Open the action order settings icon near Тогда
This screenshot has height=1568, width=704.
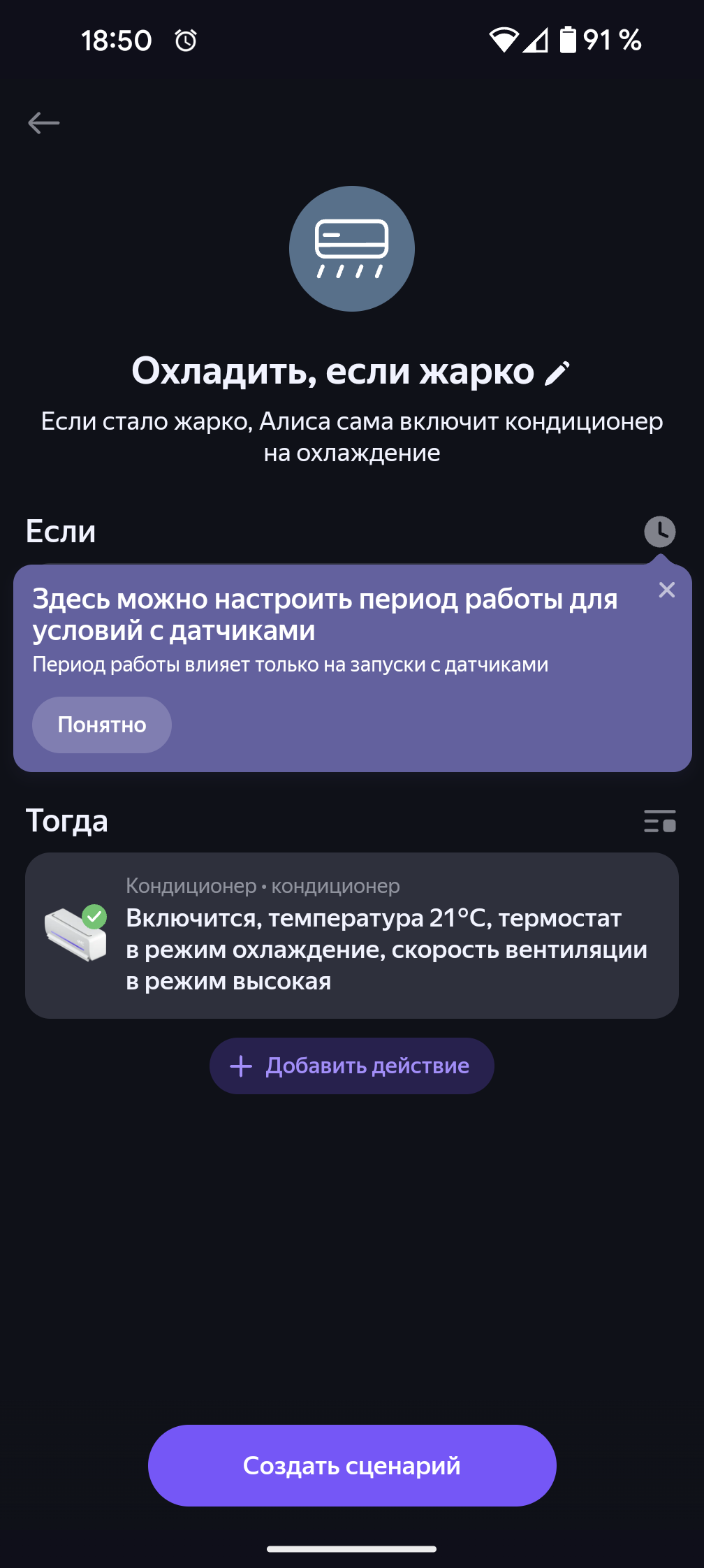click(659, 821)
